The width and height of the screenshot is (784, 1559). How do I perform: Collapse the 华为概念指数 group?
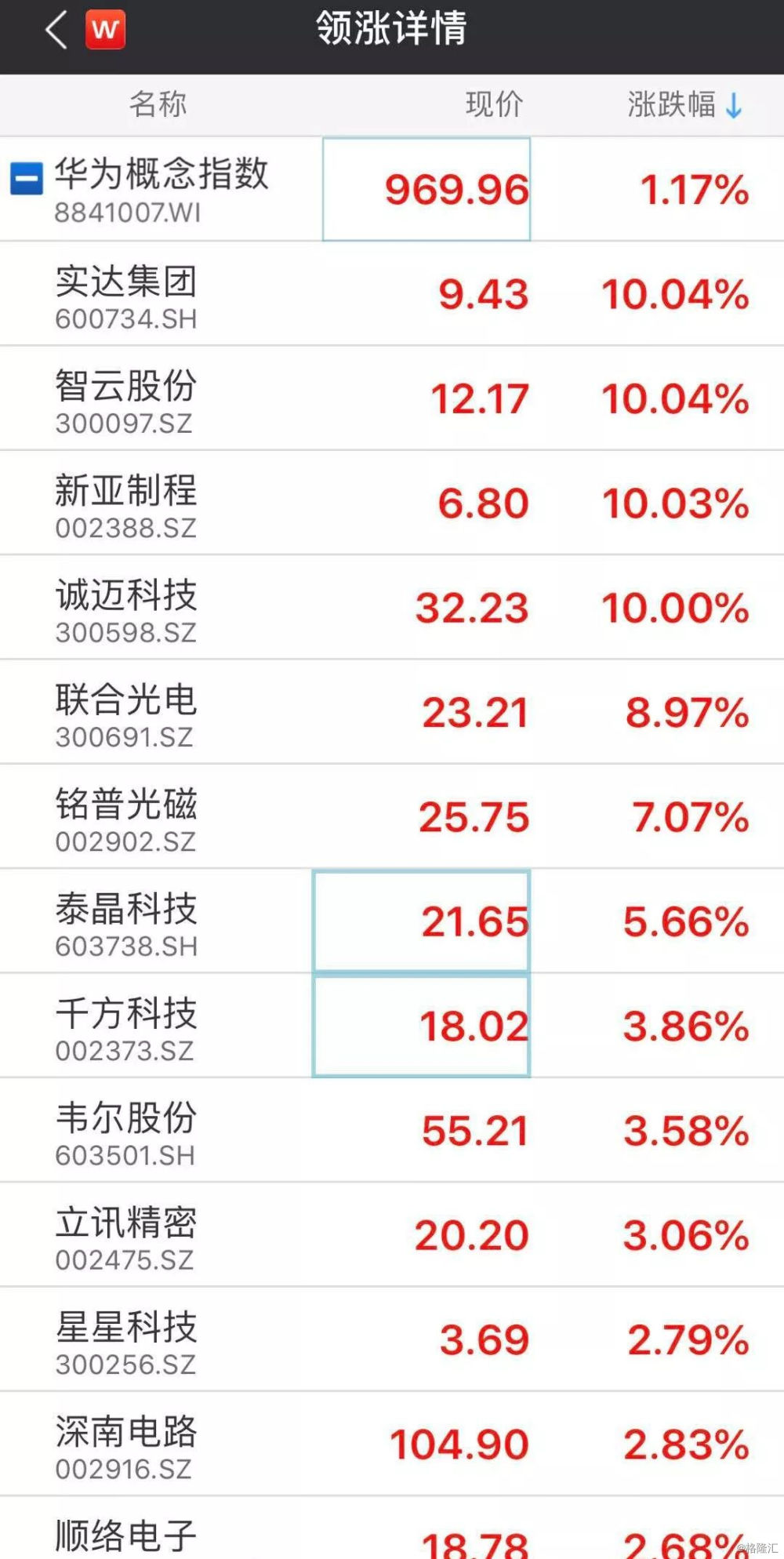[x=26, y=178]
